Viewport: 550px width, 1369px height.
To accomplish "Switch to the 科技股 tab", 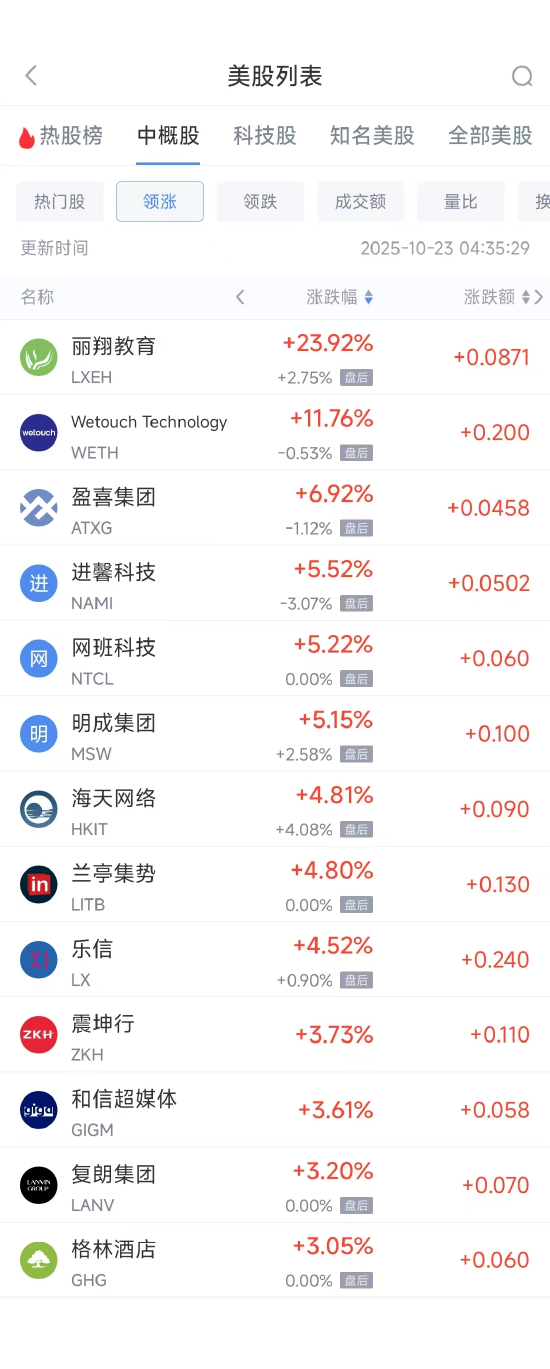I will (x=265, y=136).
